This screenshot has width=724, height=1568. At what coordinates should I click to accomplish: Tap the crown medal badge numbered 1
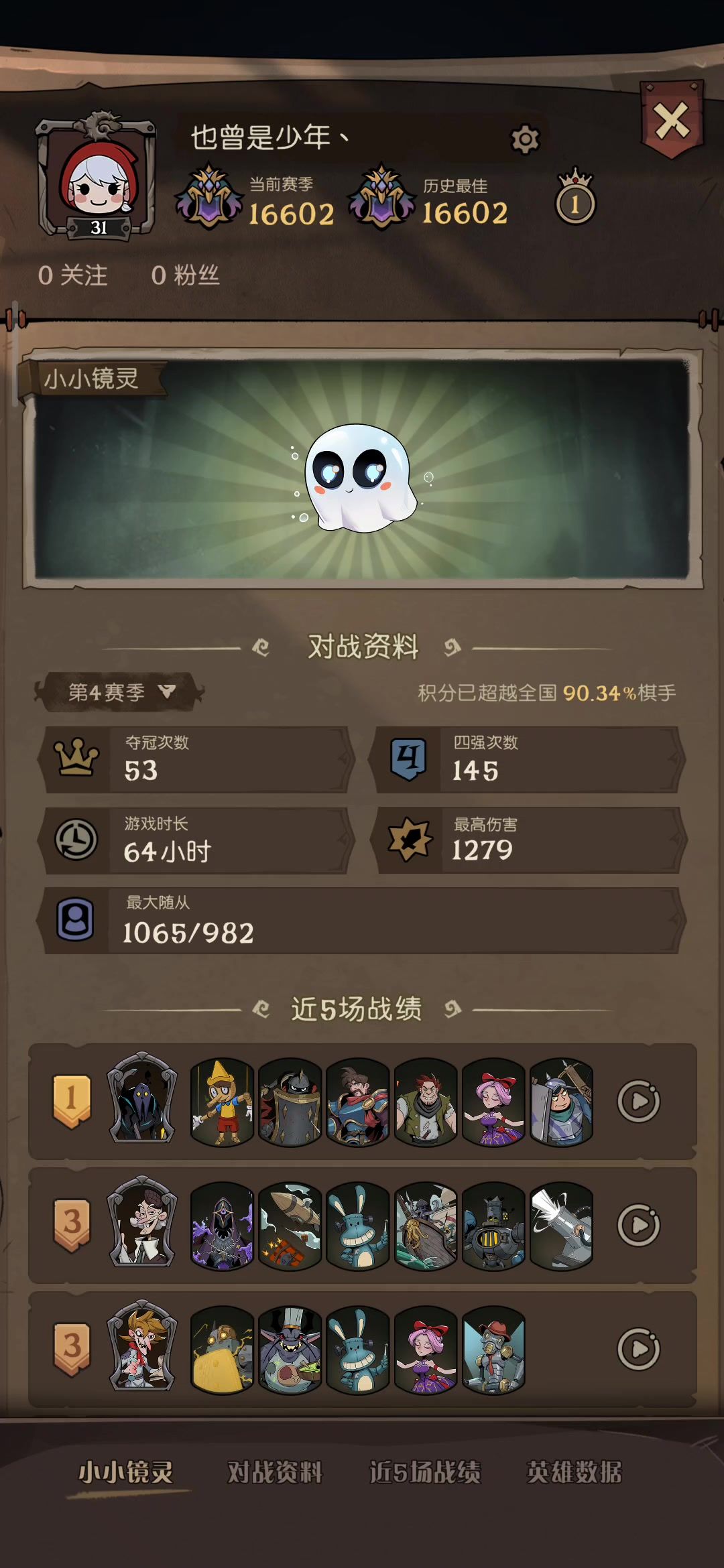(x=575, y=198)
